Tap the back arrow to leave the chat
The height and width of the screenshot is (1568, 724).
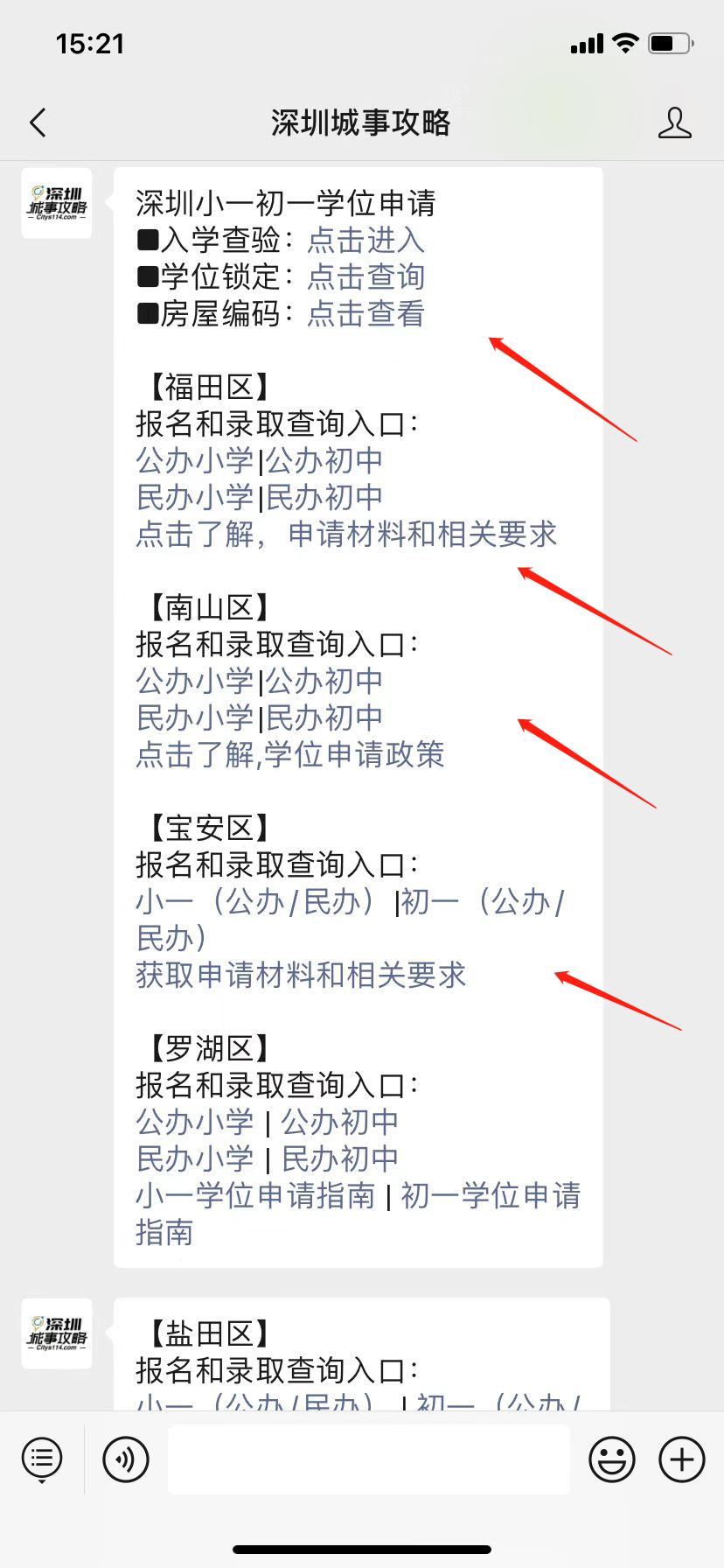coord(37,122)
